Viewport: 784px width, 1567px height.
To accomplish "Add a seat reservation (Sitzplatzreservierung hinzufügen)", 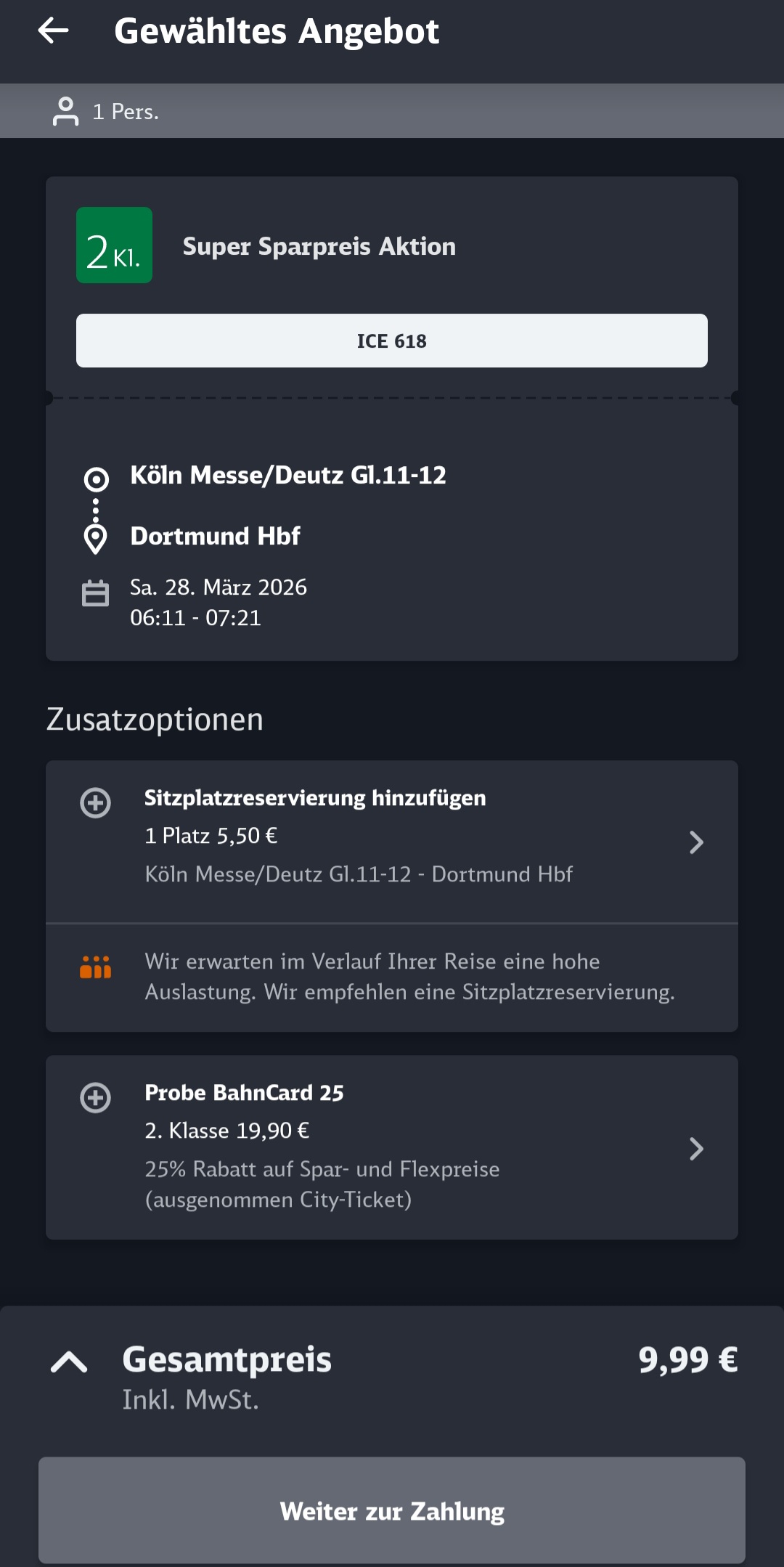I will tap(392, 842).
